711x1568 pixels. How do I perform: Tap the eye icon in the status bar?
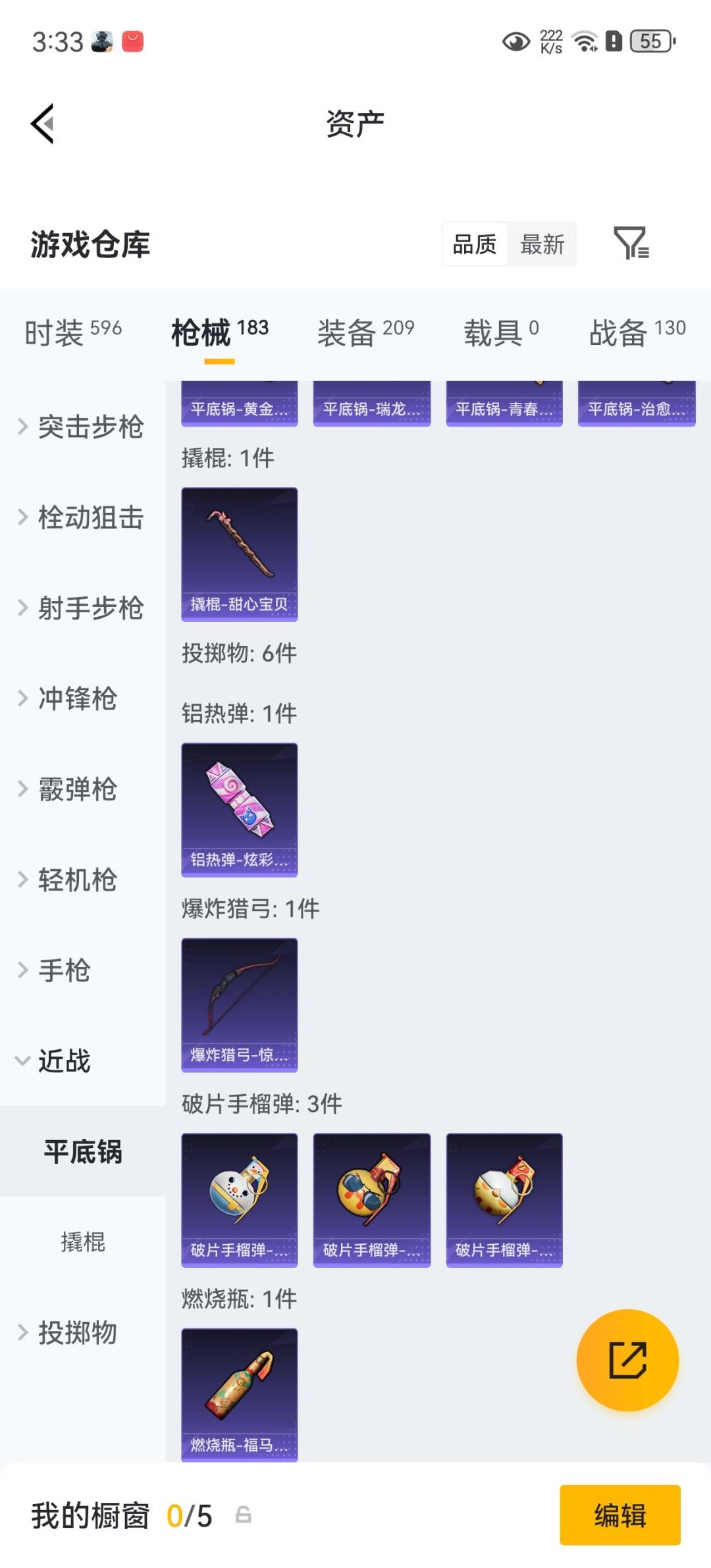pyautogui.click(x=516, y=41)
